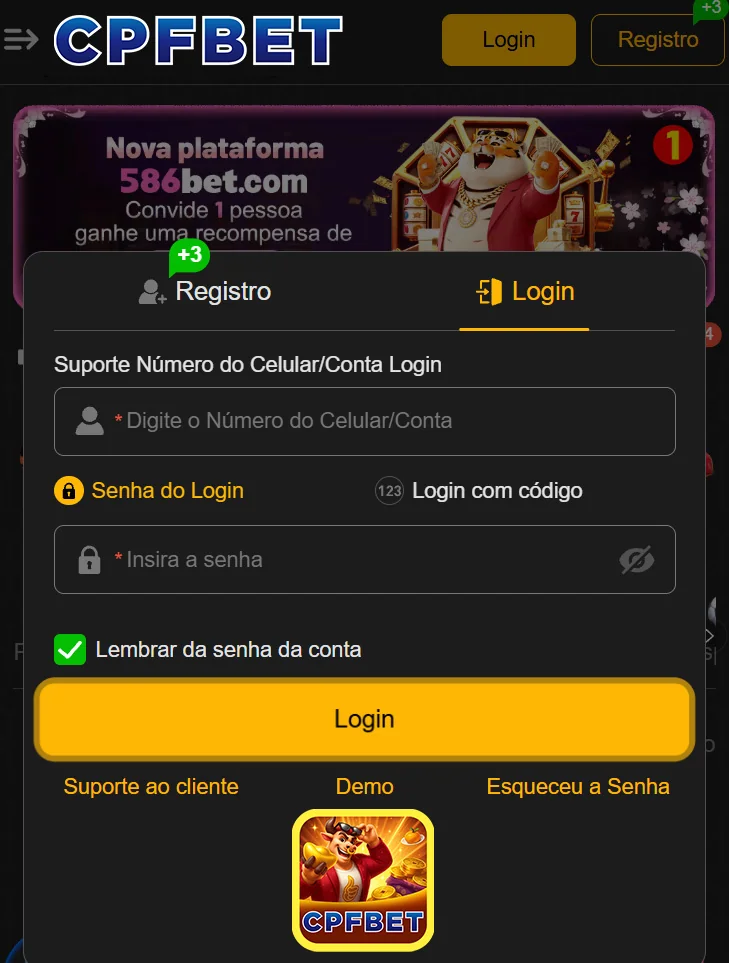Viewport: 729px width, 963px height.
Task: Click Esqueceu a Senha link
Action: [577, 787]
